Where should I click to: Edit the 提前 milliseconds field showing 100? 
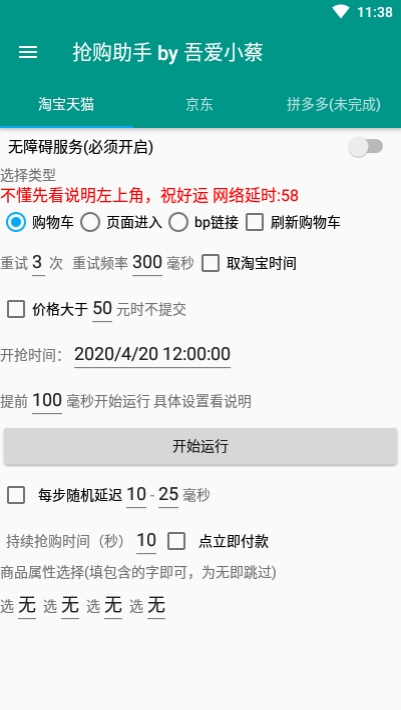tap(47, 401)
